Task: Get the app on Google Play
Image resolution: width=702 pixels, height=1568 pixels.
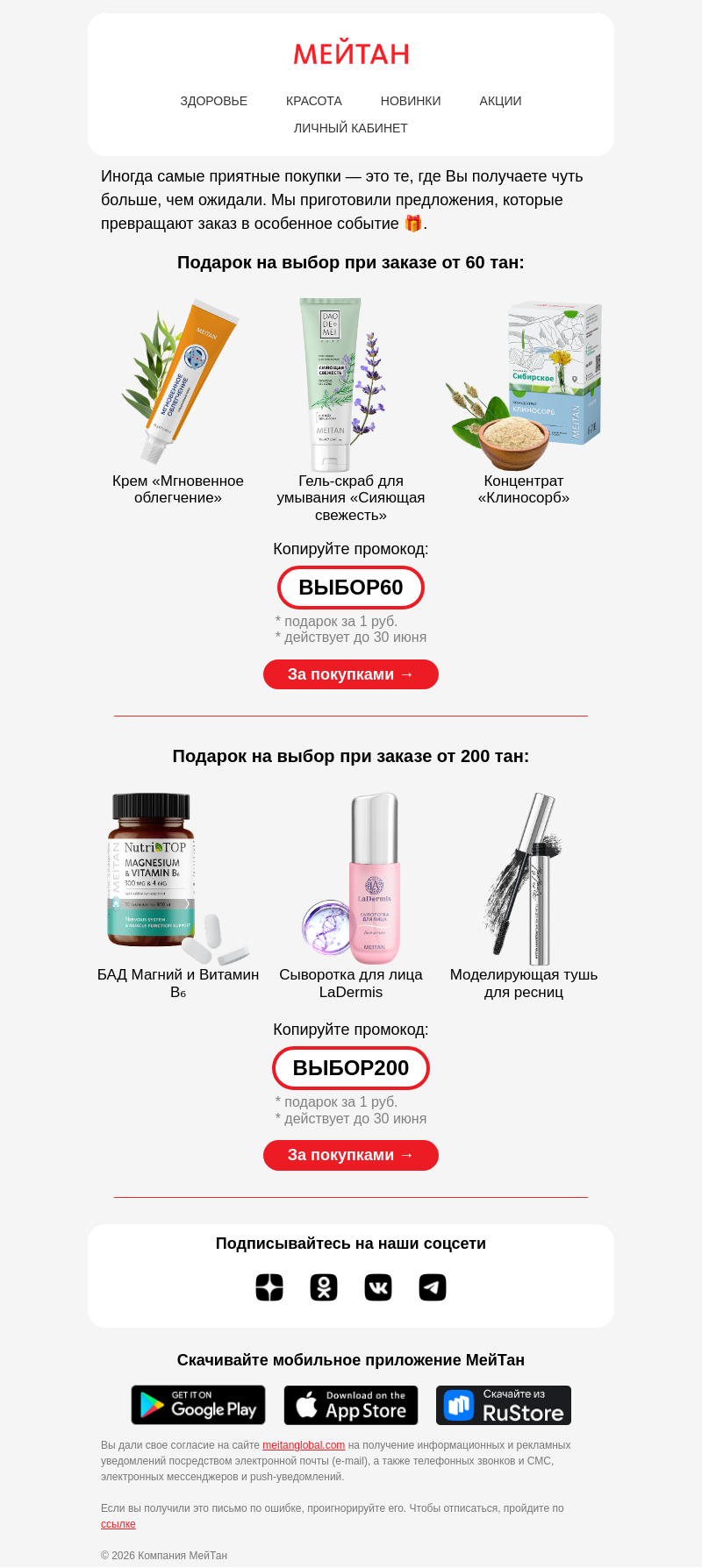Action: click(x=198, y=1405)
